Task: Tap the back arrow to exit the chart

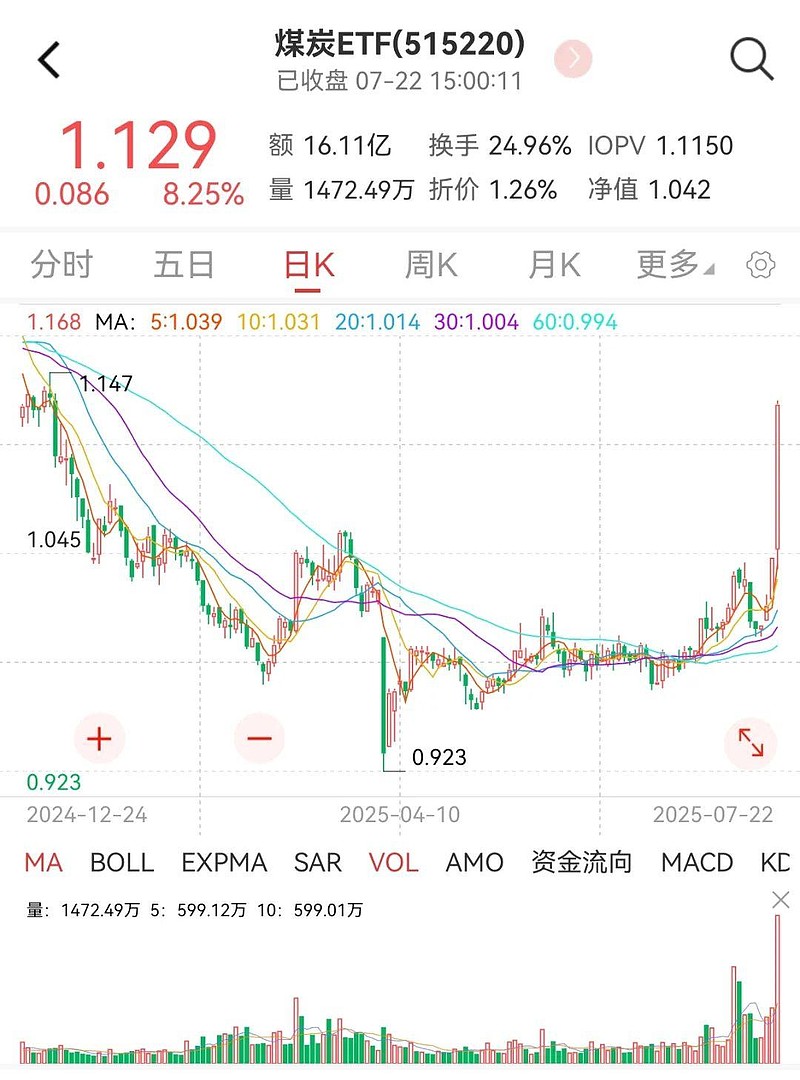Action: click(47, 59)
